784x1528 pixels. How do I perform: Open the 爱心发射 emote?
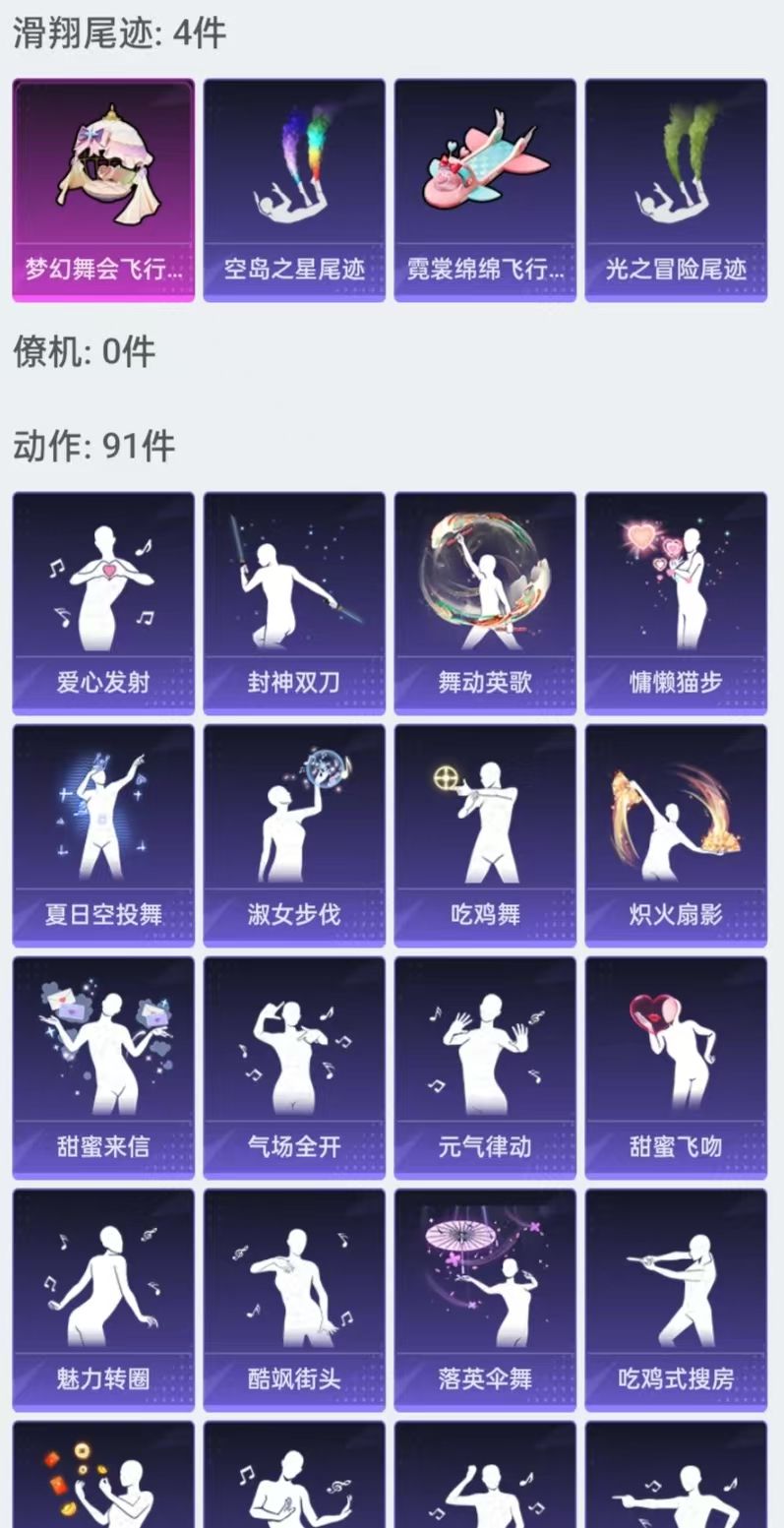[103, 603]
